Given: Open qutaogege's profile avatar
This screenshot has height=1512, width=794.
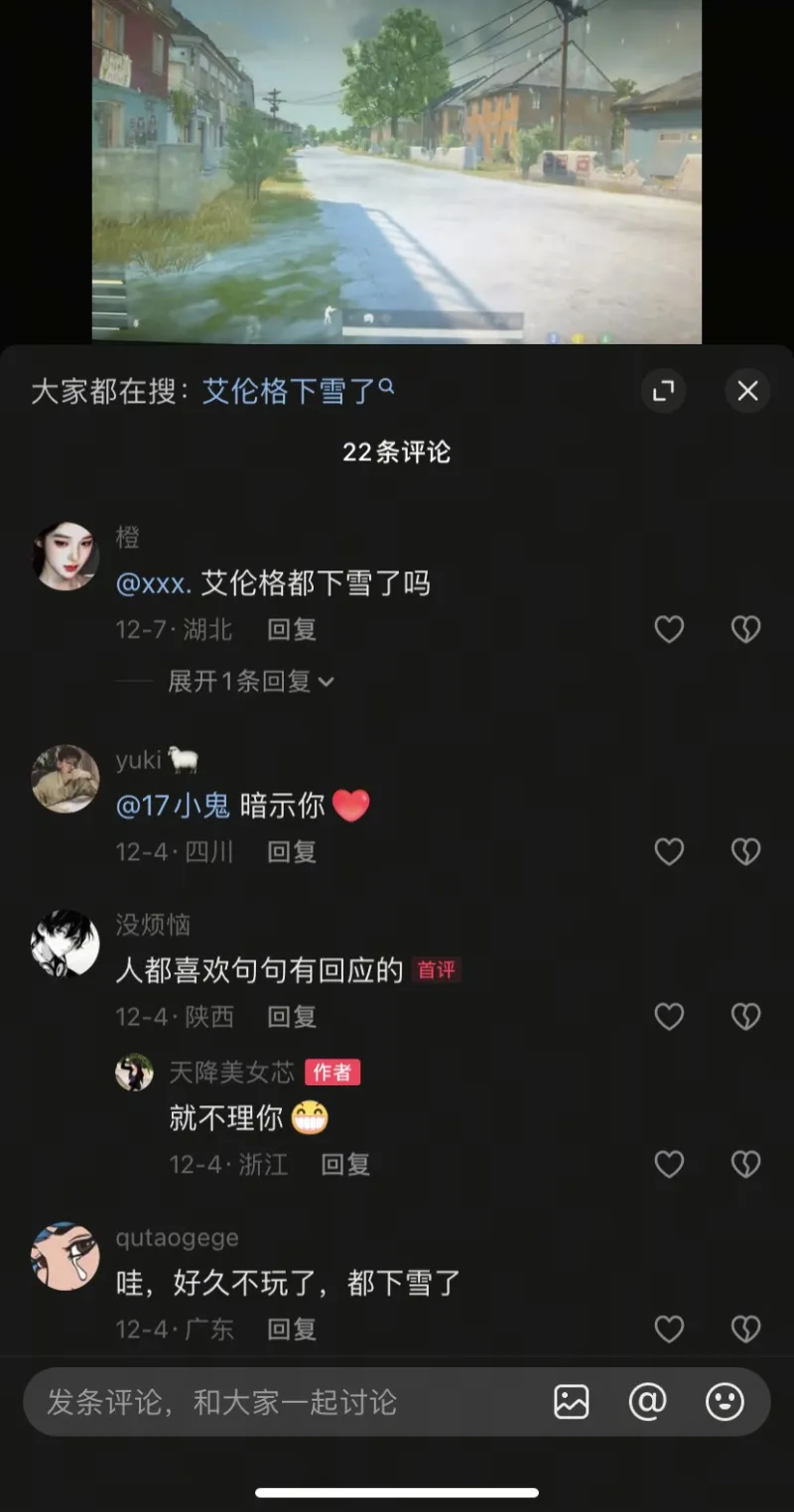Looking at the screenshot, I should 66,1256.
